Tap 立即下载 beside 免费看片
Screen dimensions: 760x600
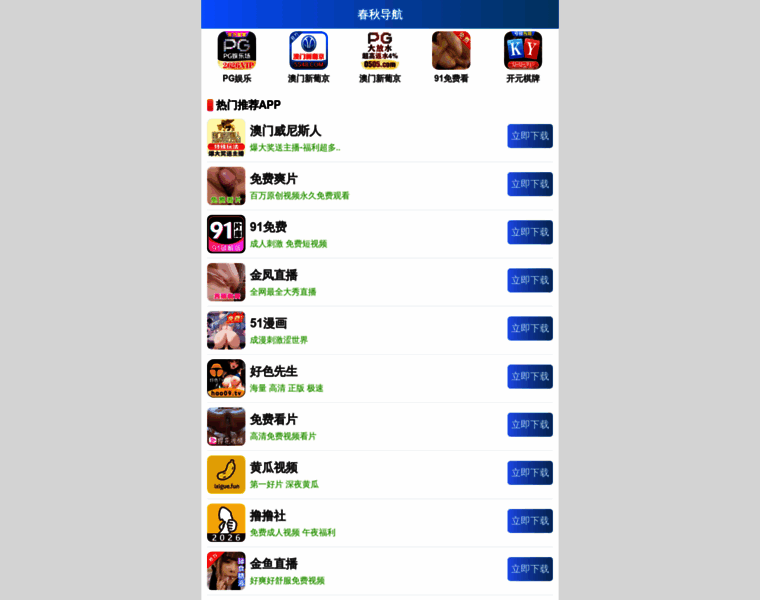point(529,424)
